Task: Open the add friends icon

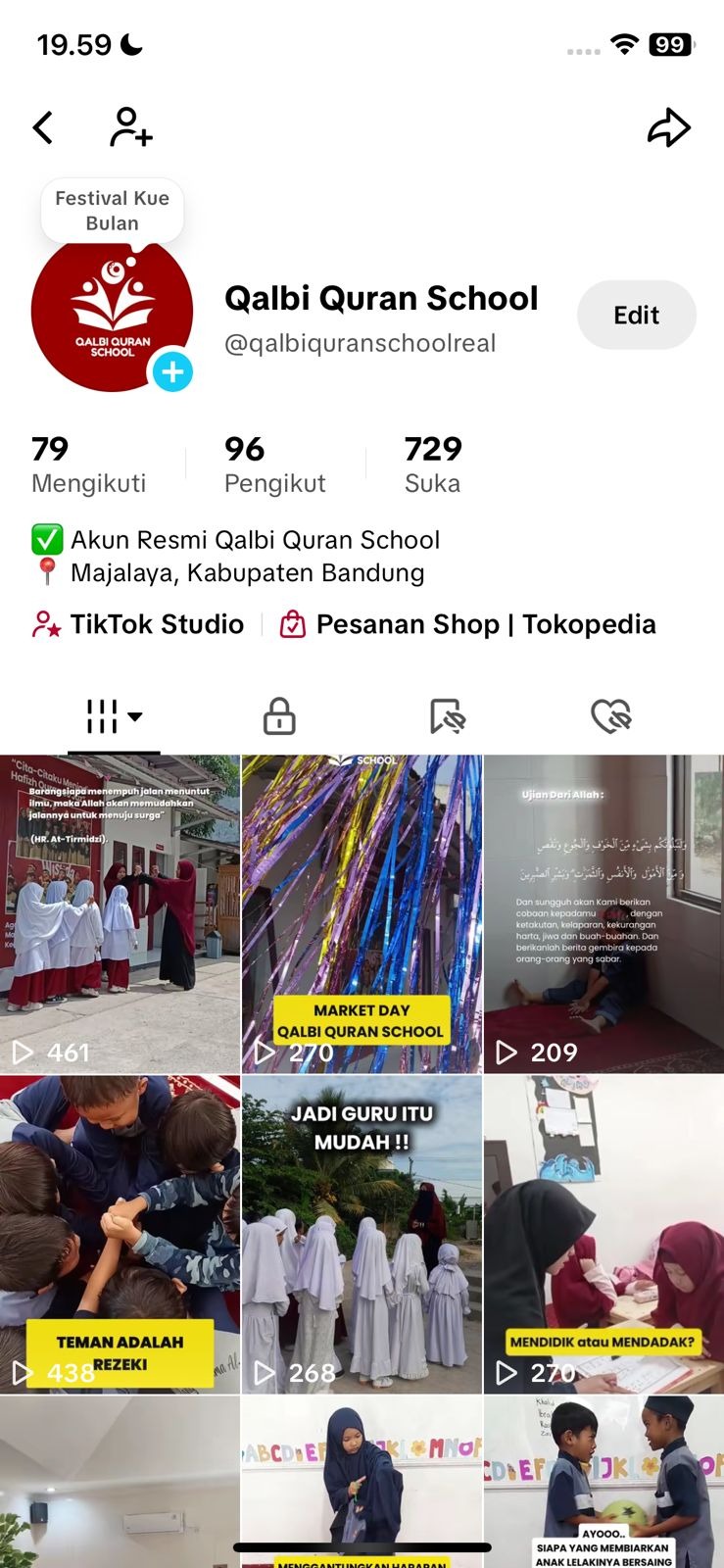Action: 130,127
